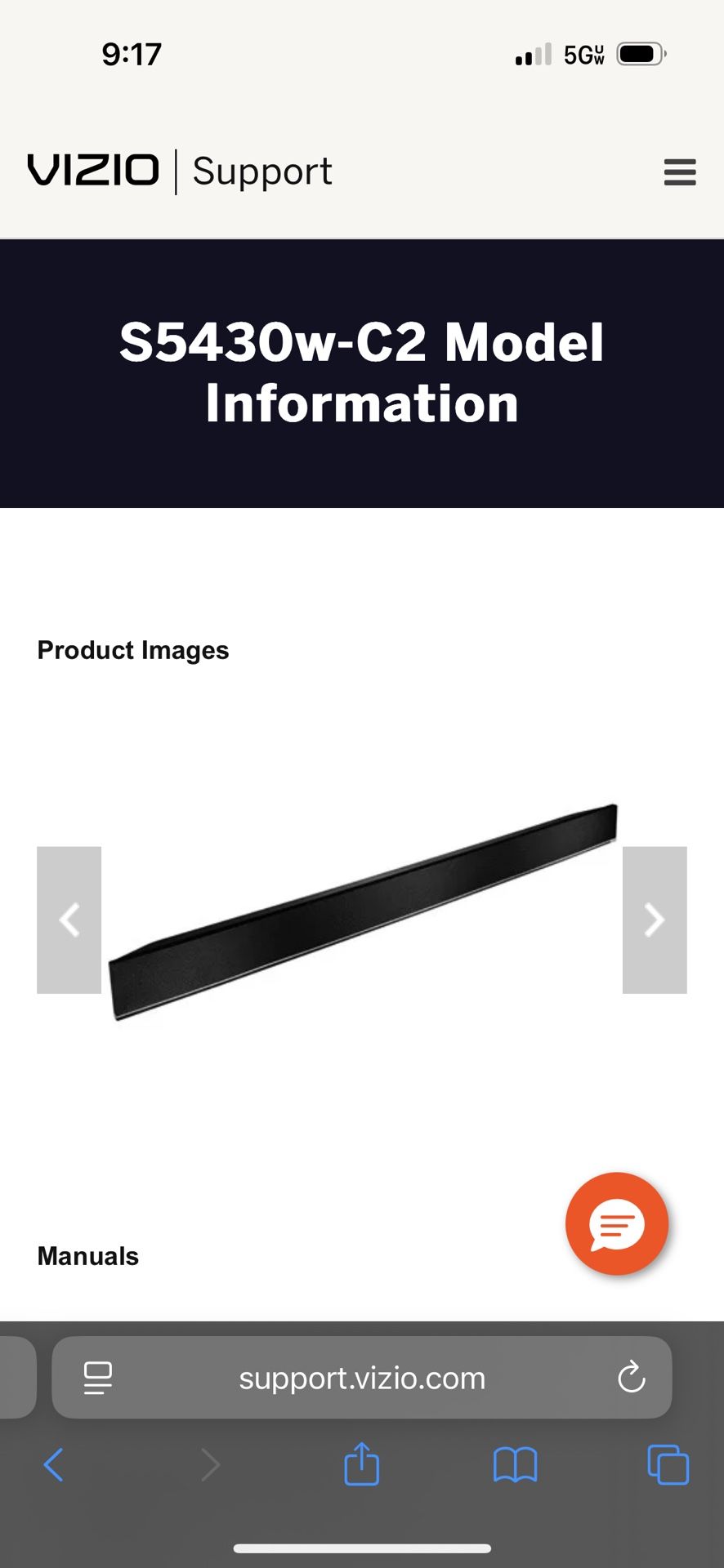Select the S5430w-C2 Model Information heading

click(x=362, y=372)
